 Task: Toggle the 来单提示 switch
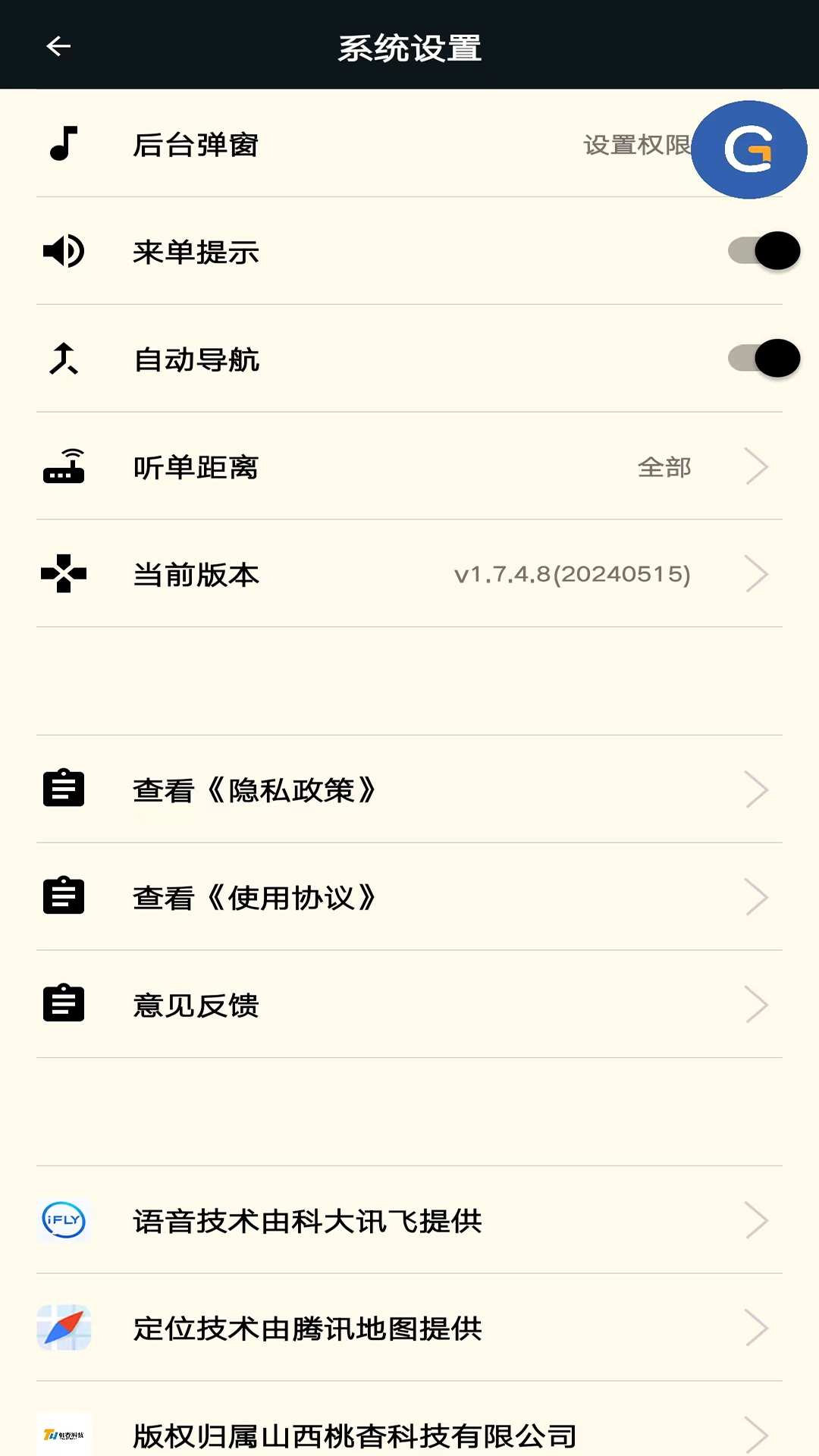(x=764, y=251)
